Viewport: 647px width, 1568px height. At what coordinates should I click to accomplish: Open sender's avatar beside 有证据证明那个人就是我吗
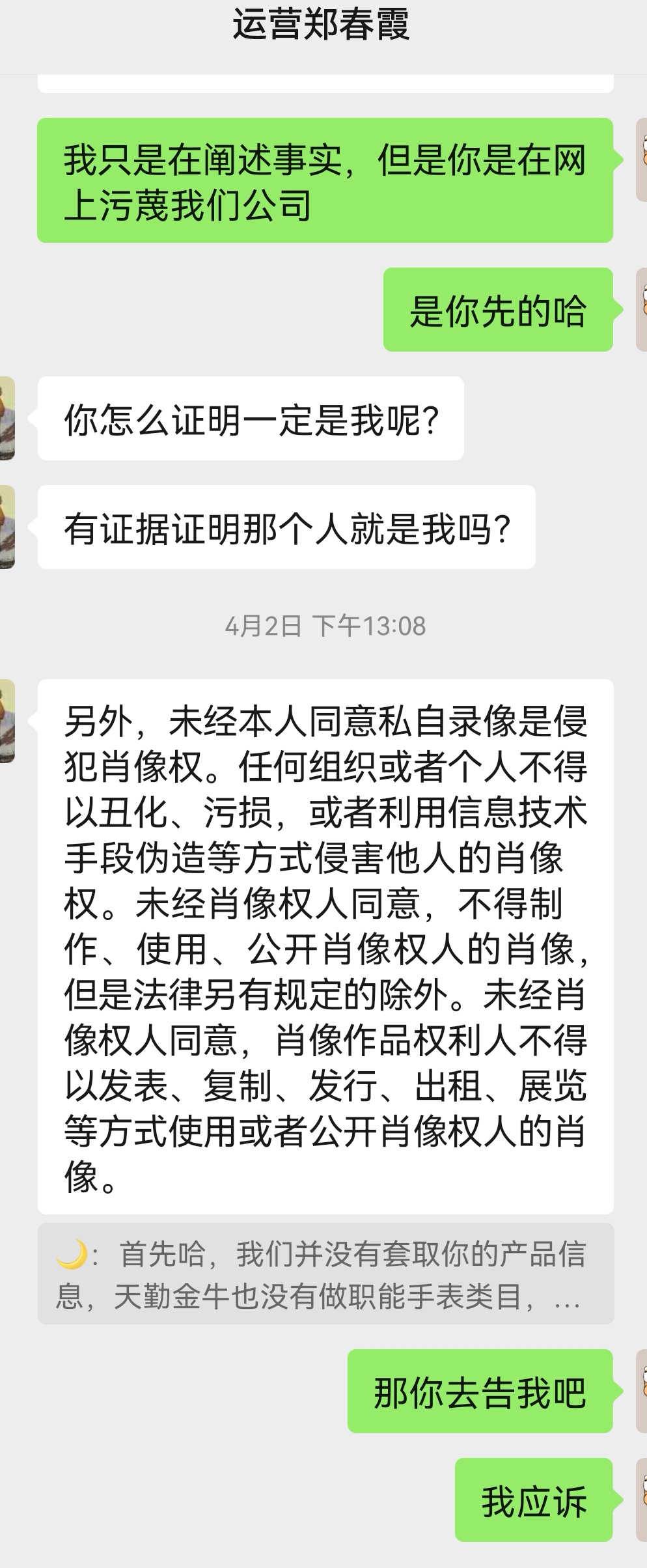click(7, 527)
